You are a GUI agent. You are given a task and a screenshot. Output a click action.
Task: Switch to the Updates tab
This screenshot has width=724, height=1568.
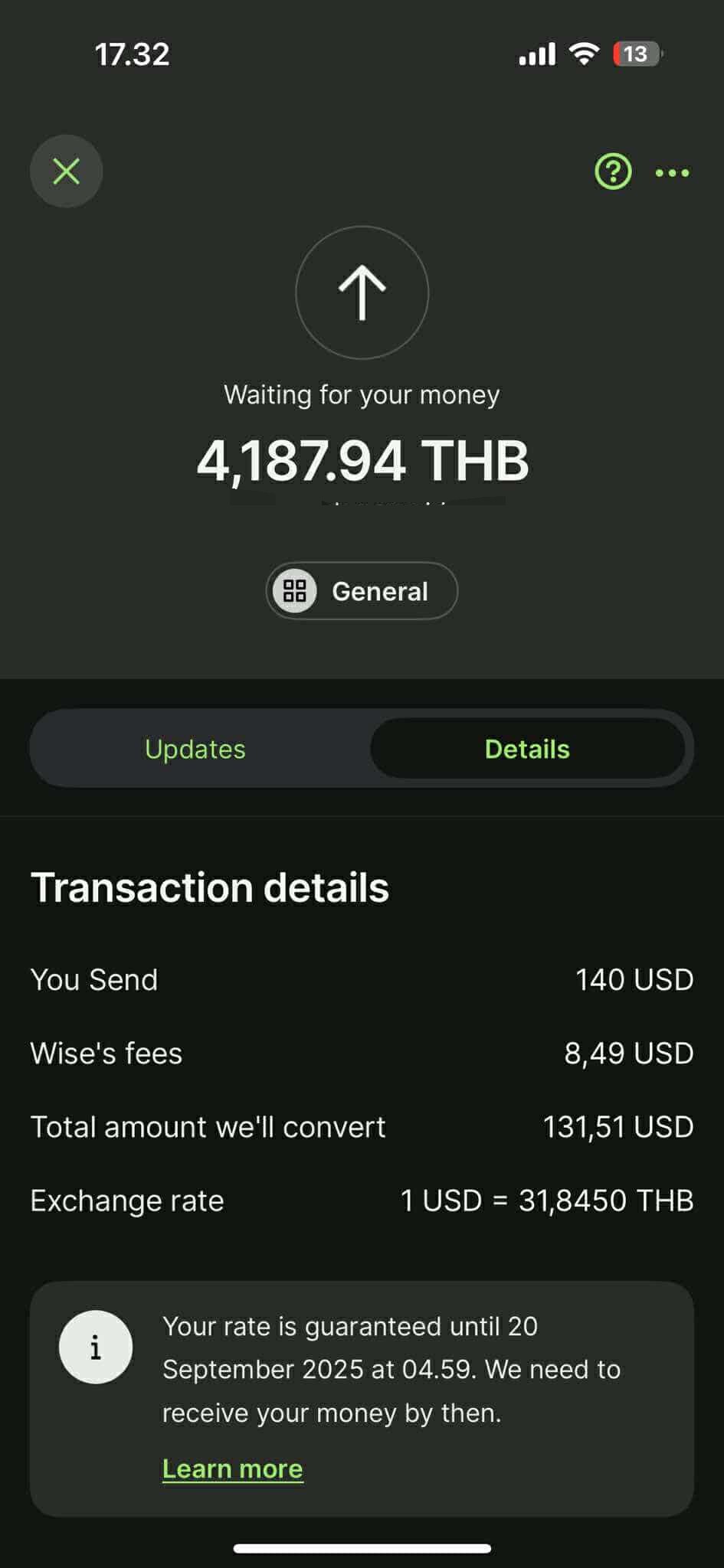pyautogui.click(x=195, y=749)
